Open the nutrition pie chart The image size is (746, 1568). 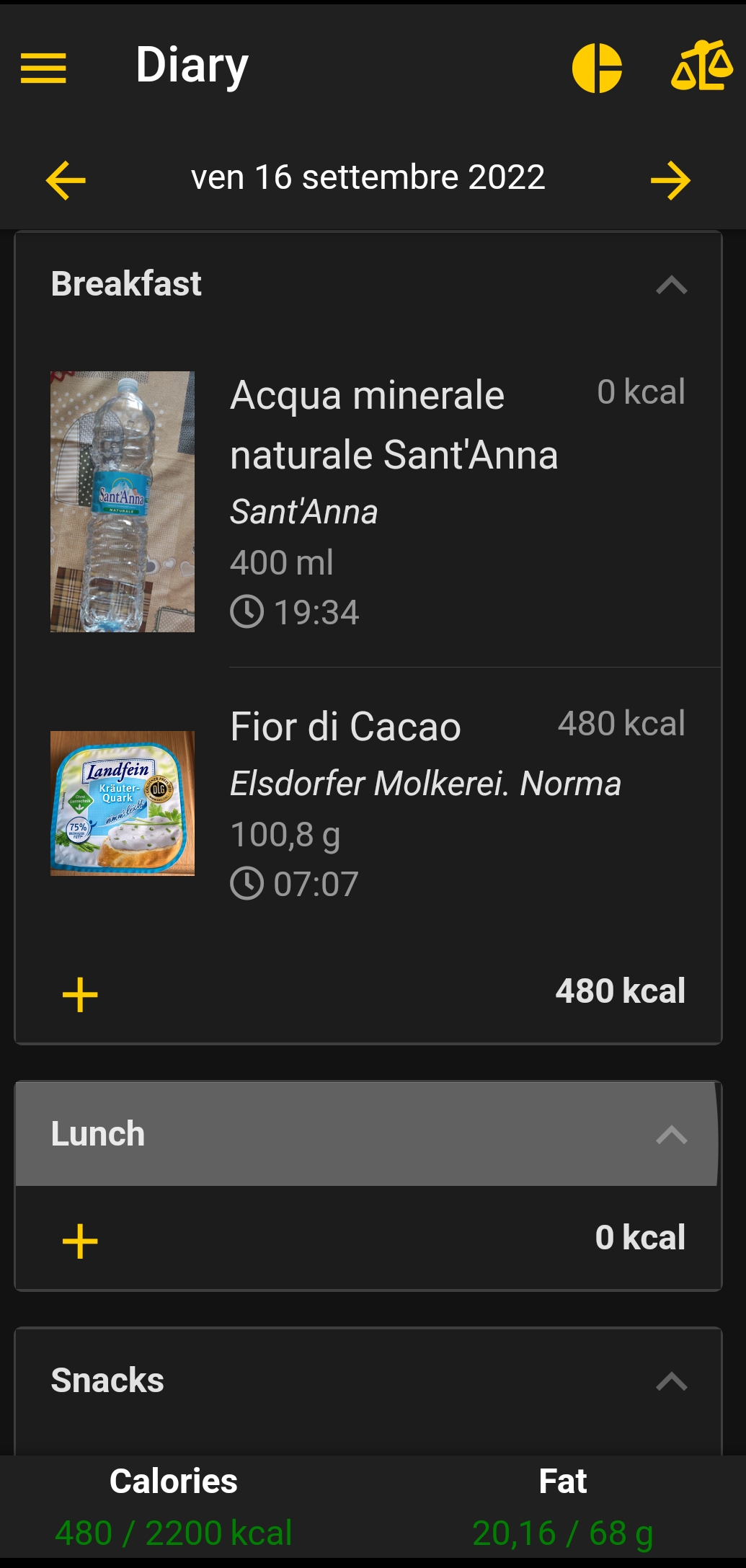coord(597,68)
